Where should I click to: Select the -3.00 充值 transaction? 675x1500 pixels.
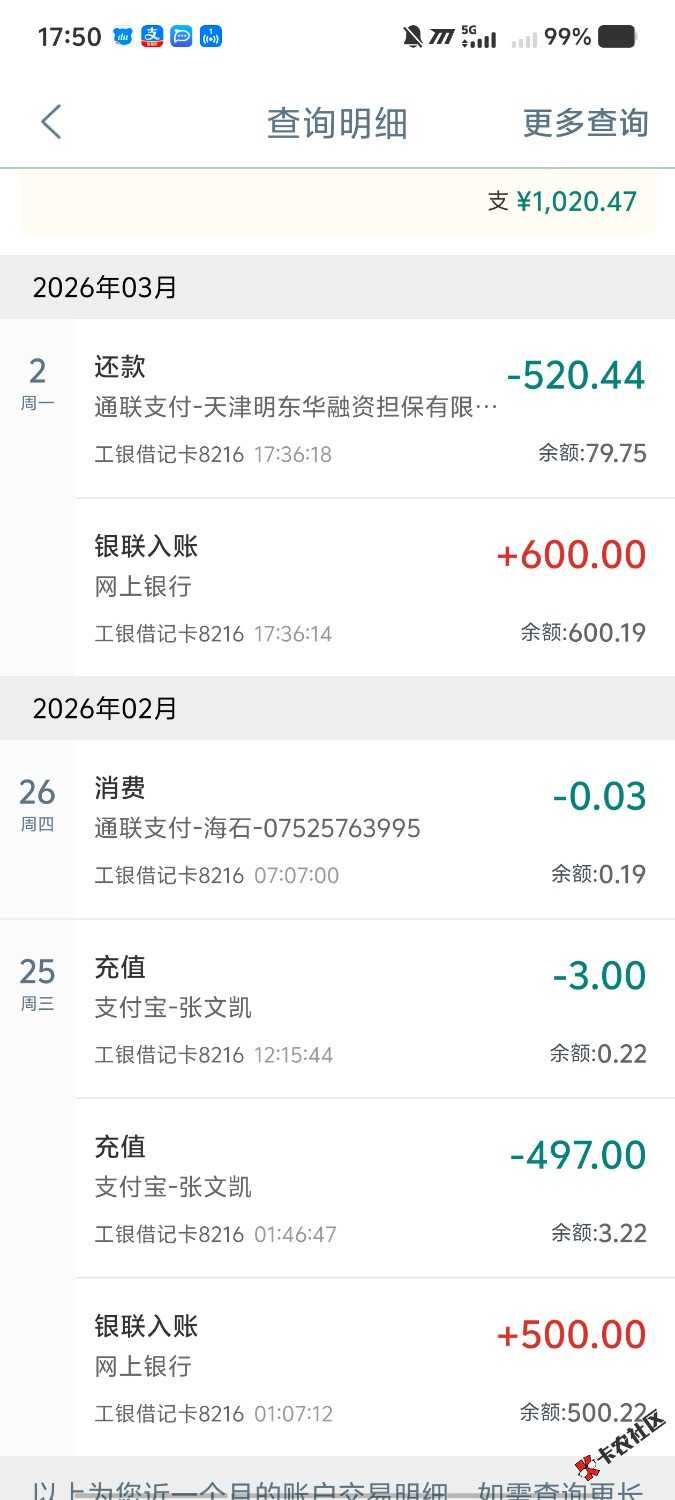370,1008
